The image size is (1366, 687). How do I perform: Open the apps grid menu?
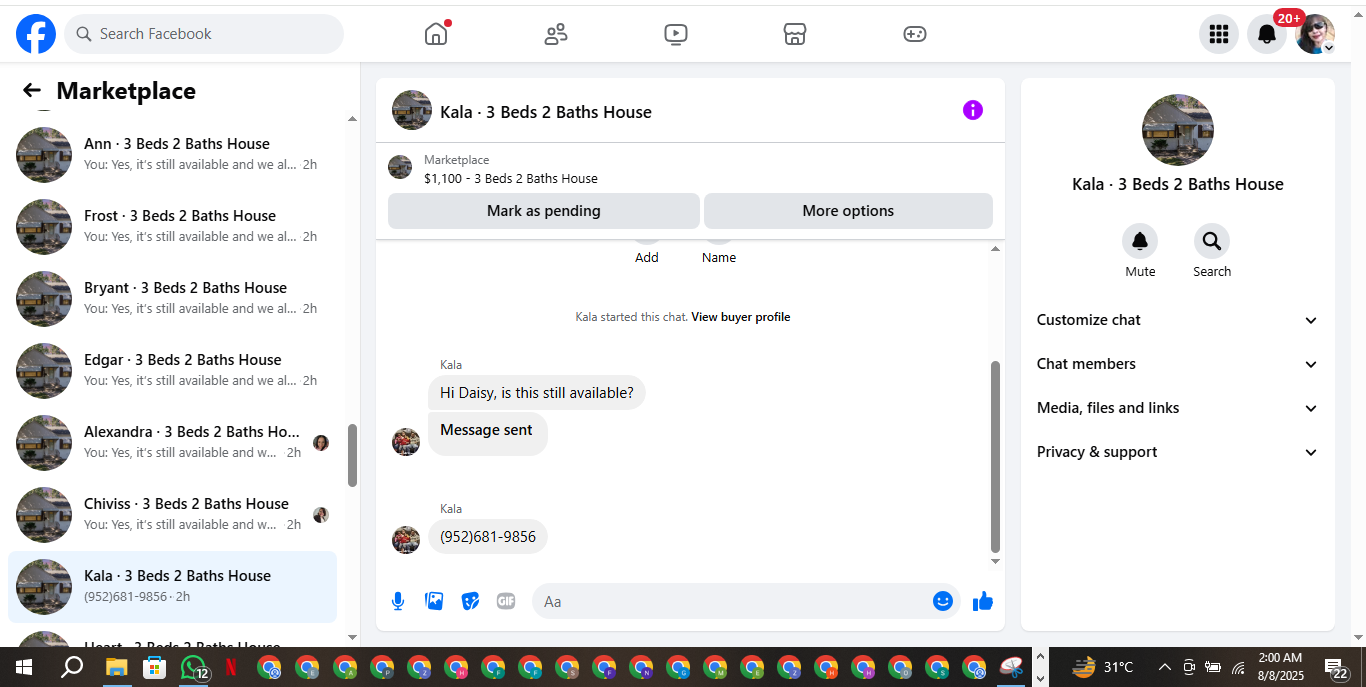pyautogui.click(x=1218, y=34)
